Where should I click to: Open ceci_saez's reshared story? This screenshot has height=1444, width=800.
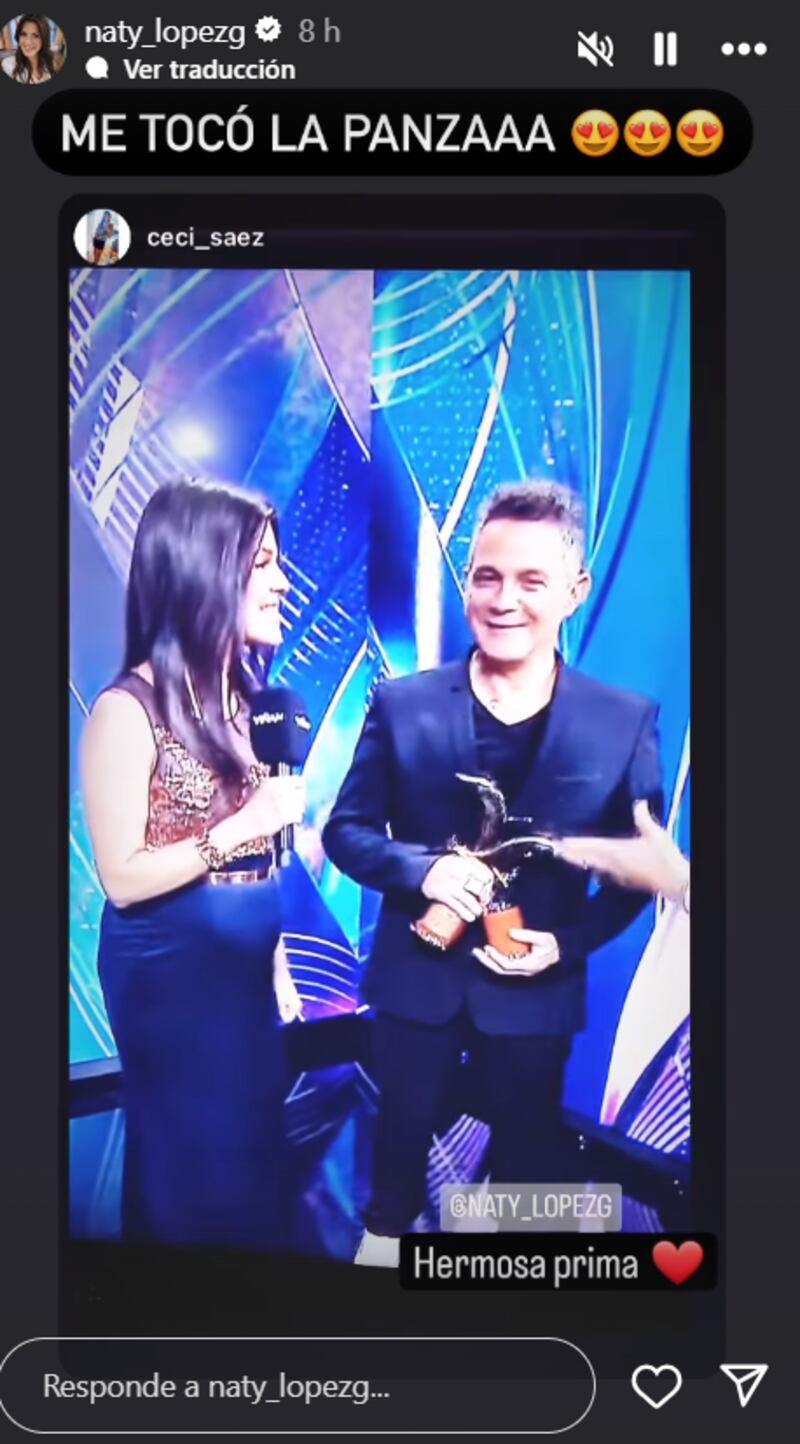pyautogui.click(x=205, y=238)
